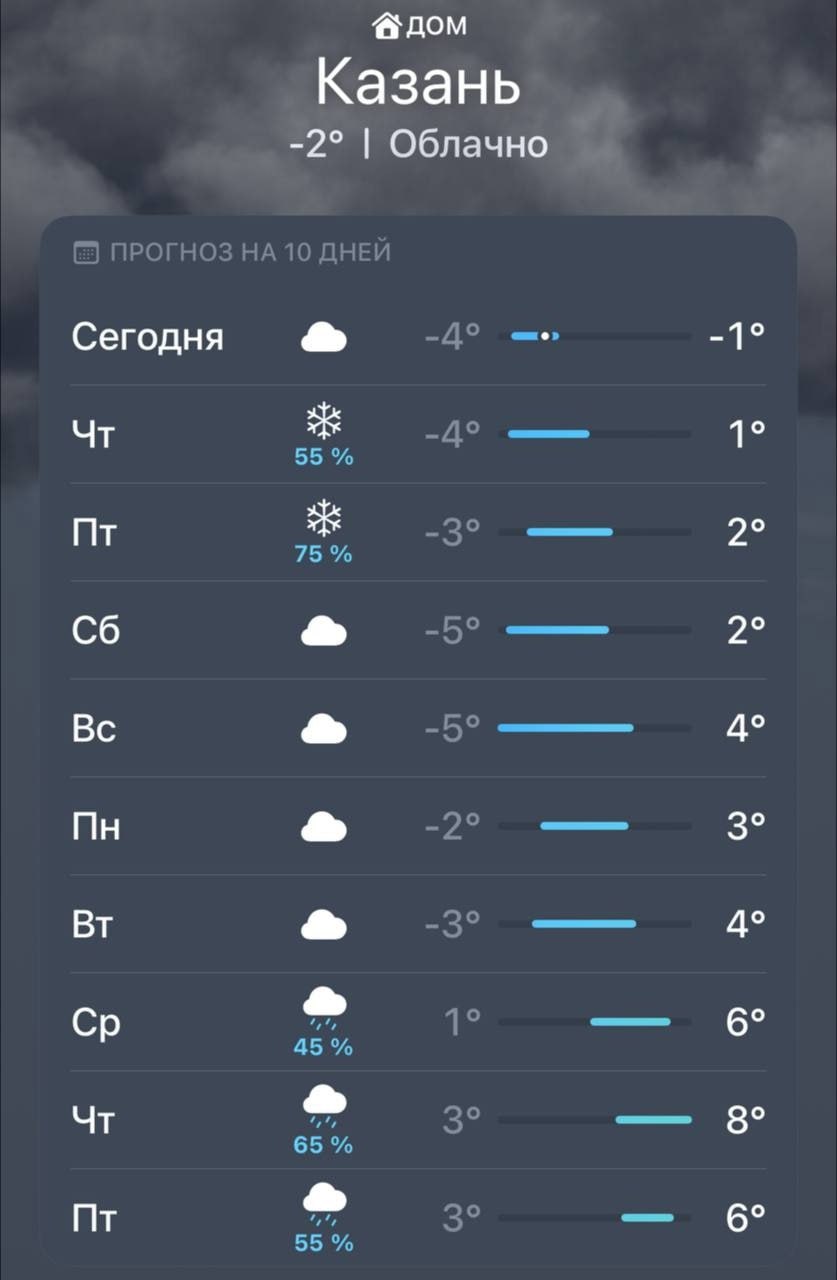Open the Вт forecast row

tap(418, 924)
